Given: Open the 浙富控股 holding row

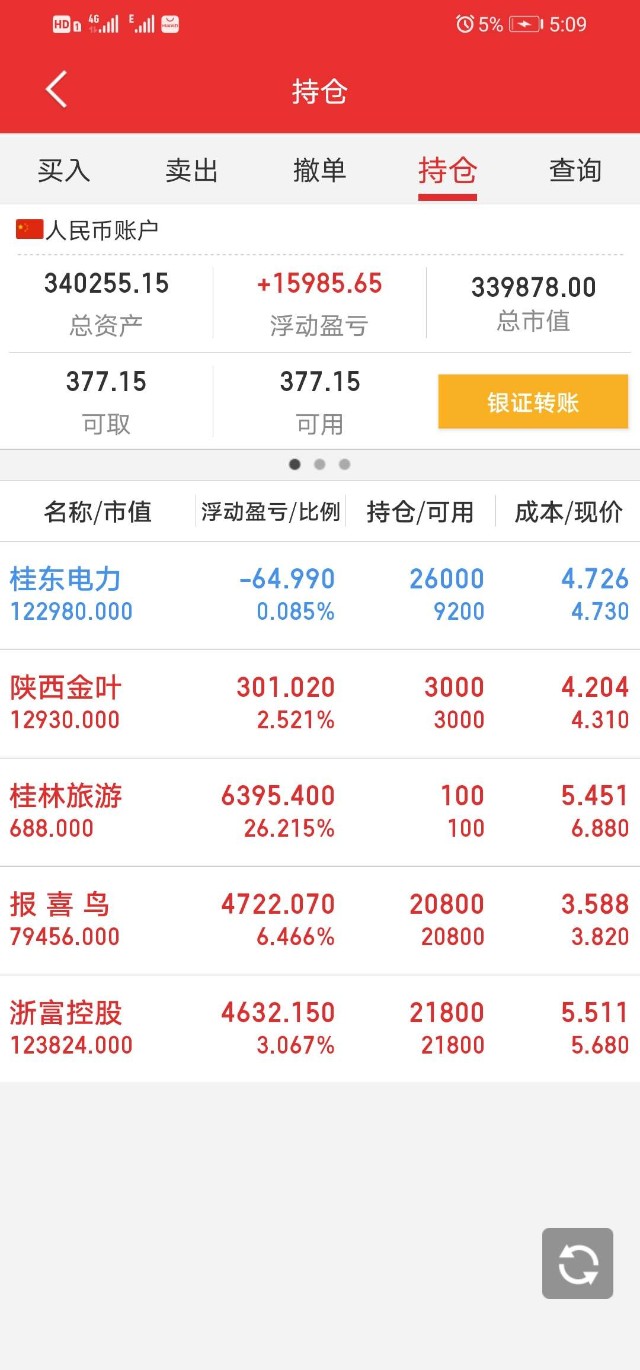Looking at the screenshot, I should pos(320,1028).
